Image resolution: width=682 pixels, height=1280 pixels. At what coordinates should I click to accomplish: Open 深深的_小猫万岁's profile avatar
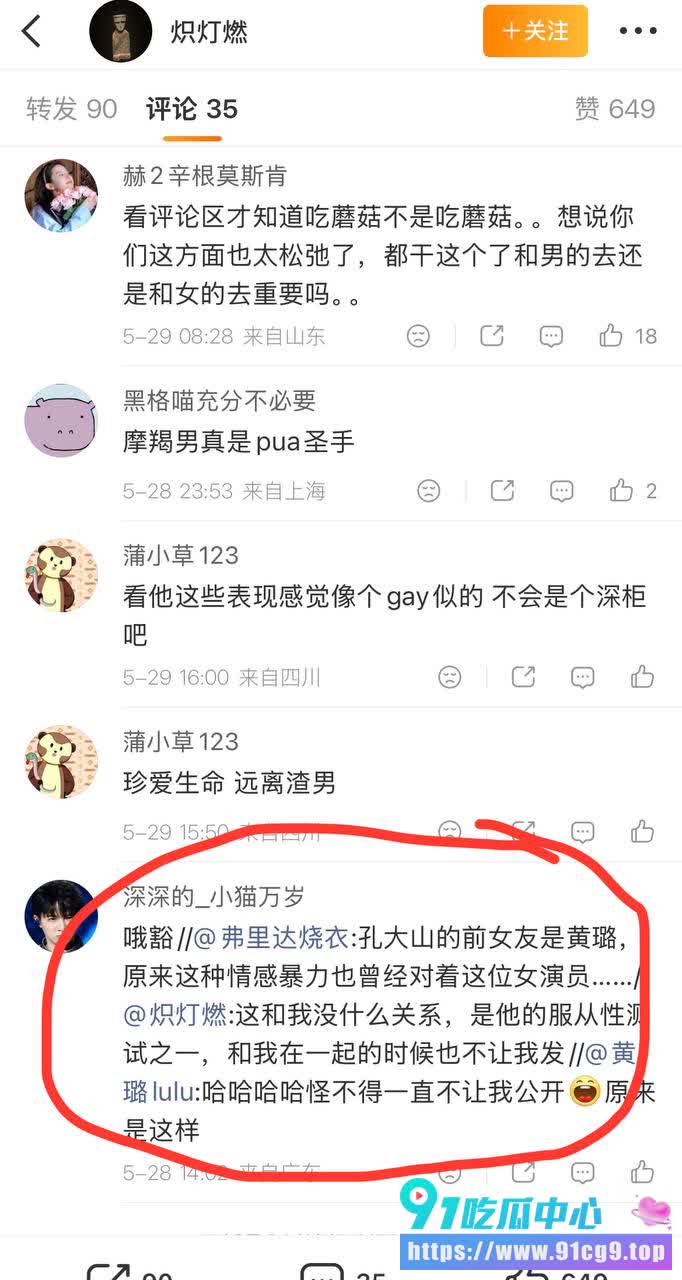[x=61, y=916]
